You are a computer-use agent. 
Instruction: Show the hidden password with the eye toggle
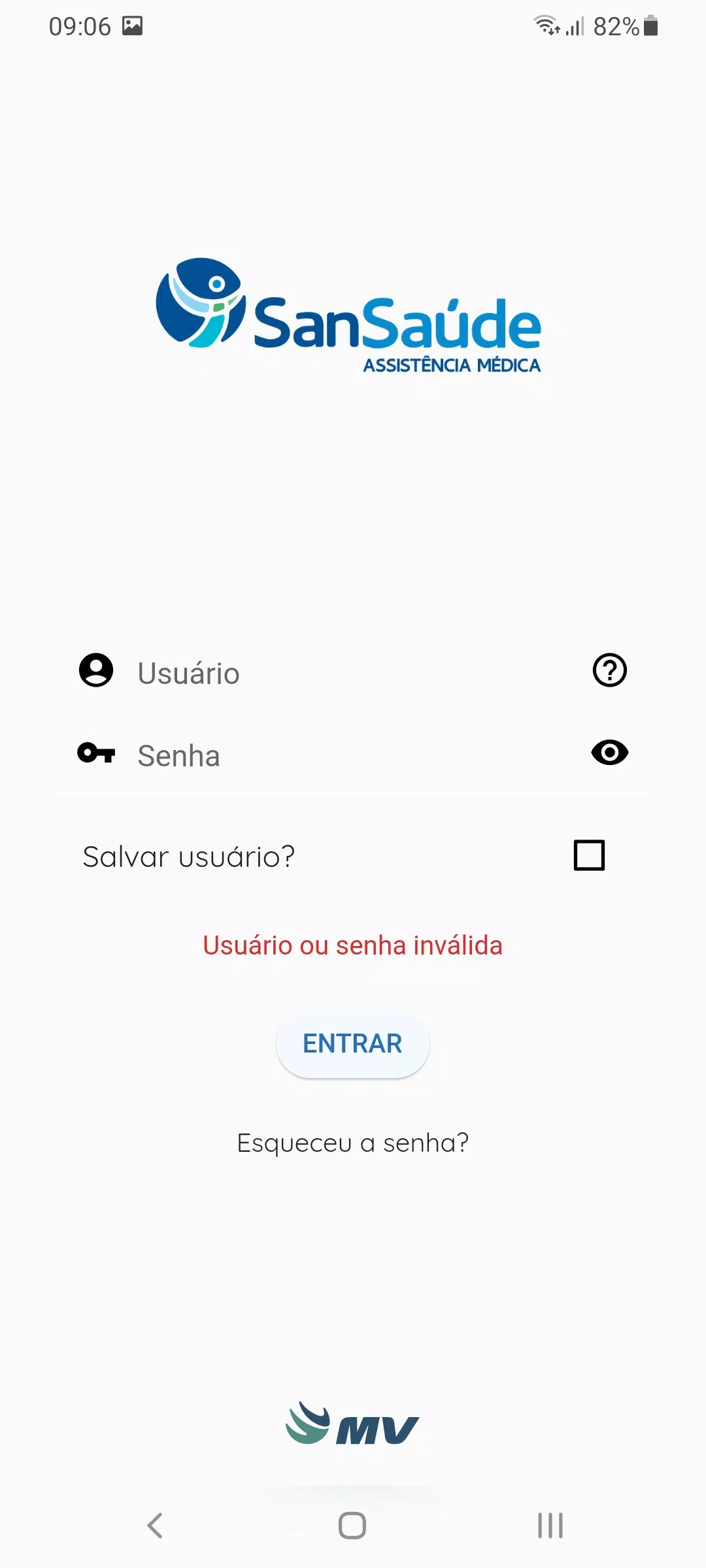(x=609, y=753)
